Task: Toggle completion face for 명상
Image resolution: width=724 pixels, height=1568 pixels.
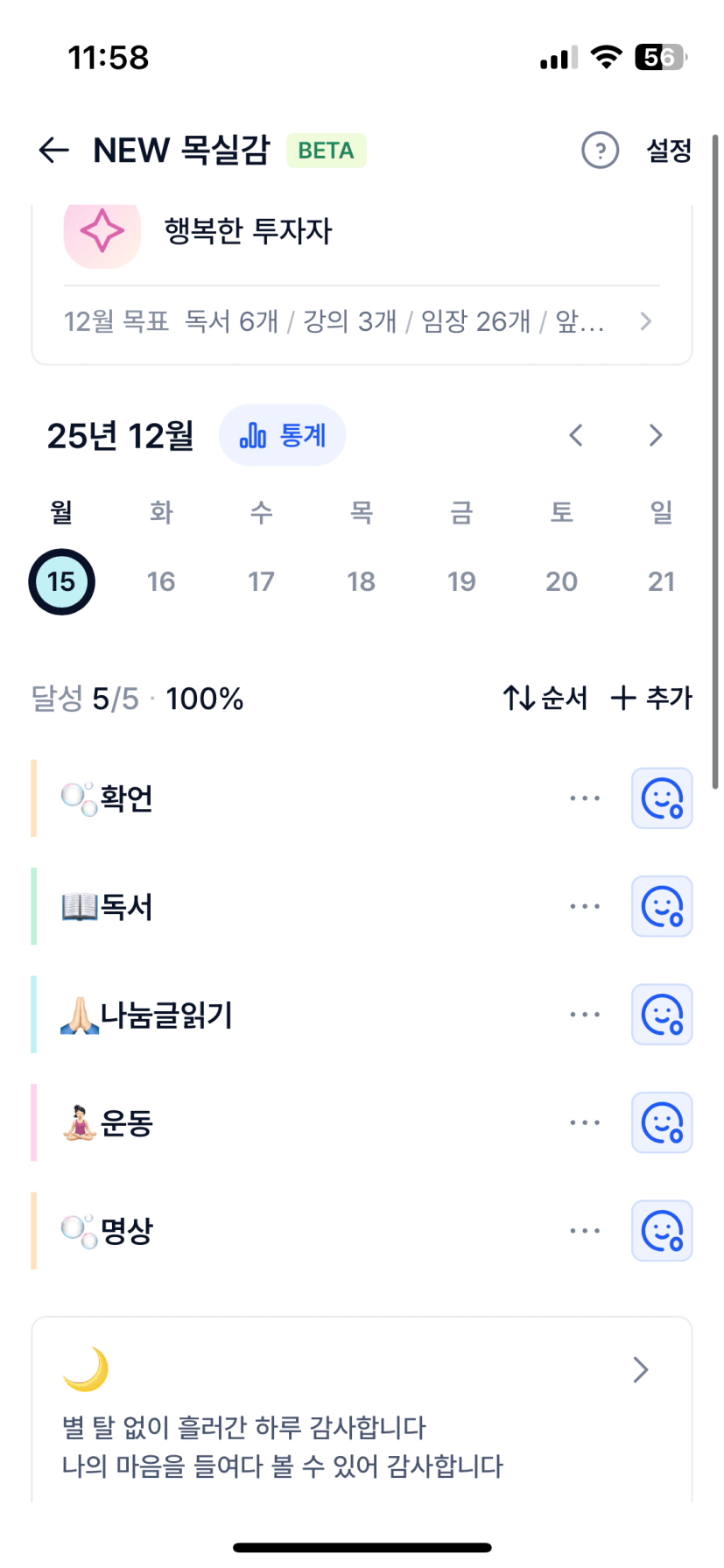Action: [x=662, y=1231]
